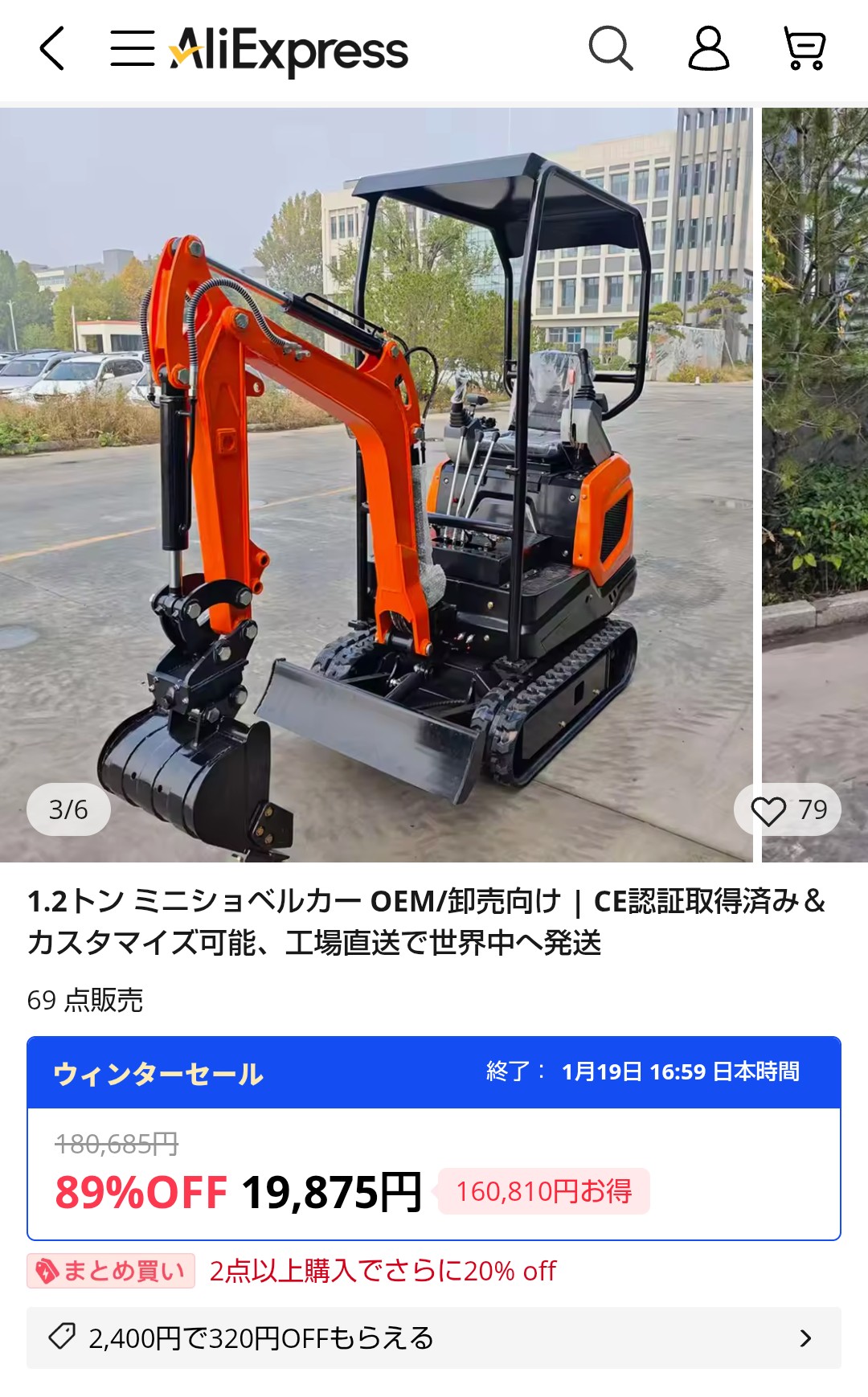
Task: Tap the まとめ買い bulk discount tag
Action: coord(111,1271)
